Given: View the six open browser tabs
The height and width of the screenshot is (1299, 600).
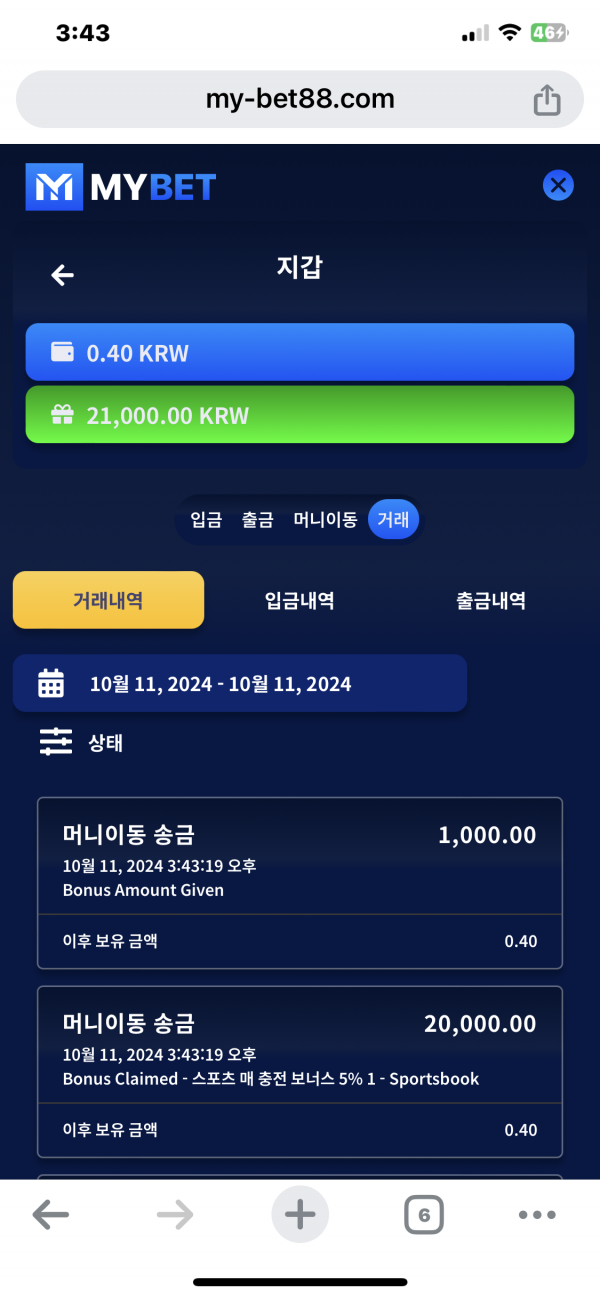Looking at the screenshot, I should click(424, 1215).
